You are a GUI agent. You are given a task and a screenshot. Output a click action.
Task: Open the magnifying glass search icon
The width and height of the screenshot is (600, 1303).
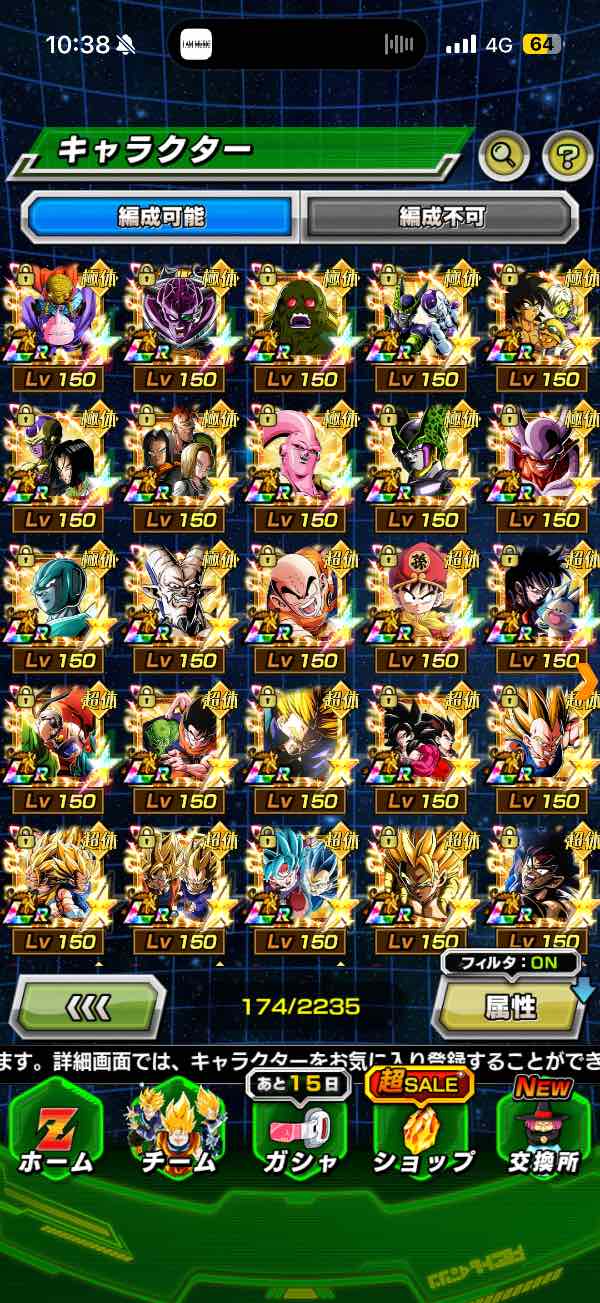click(504, 155)
